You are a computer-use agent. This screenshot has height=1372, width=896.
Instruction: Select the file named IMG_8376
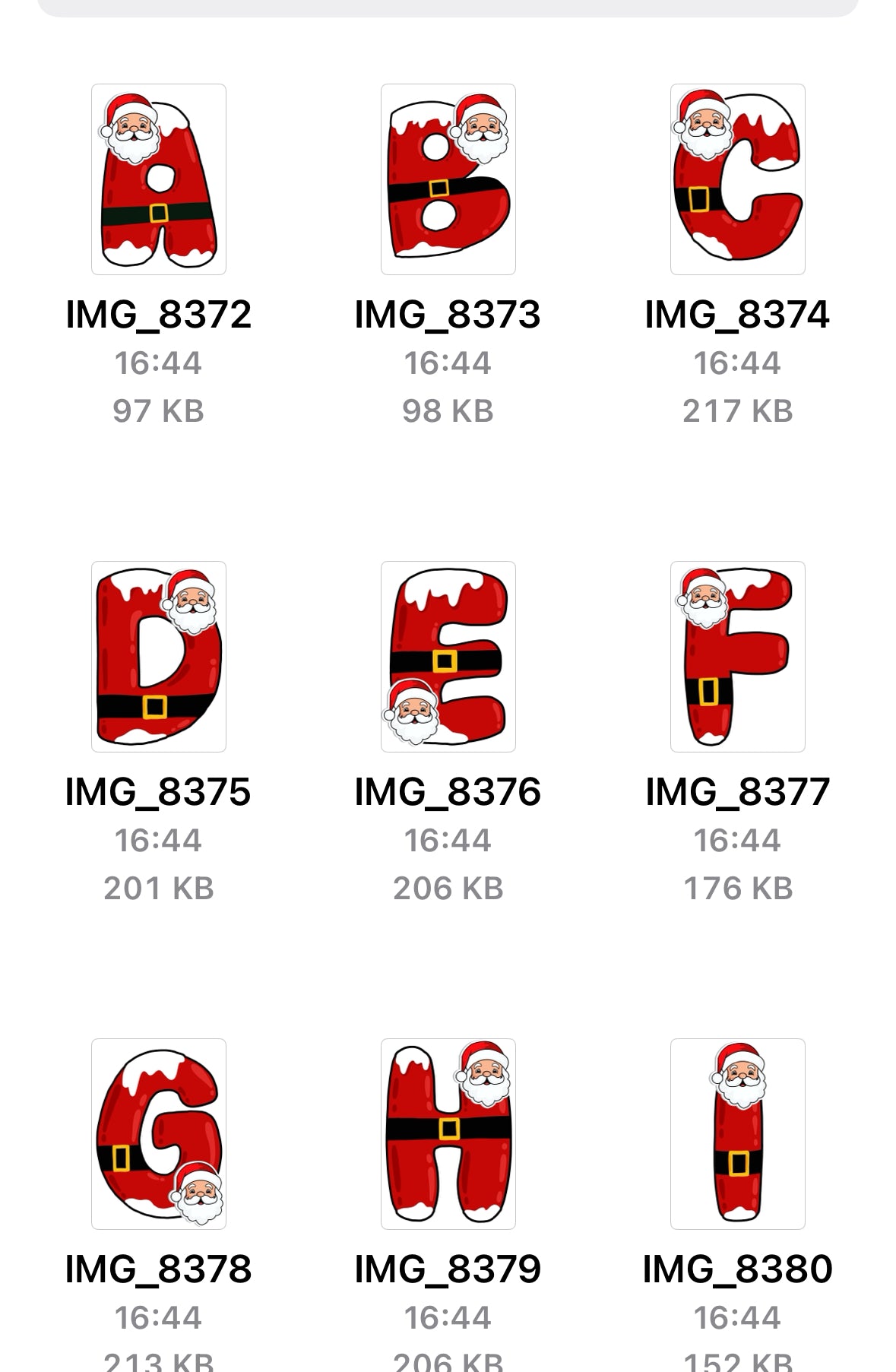coord(448,791)
